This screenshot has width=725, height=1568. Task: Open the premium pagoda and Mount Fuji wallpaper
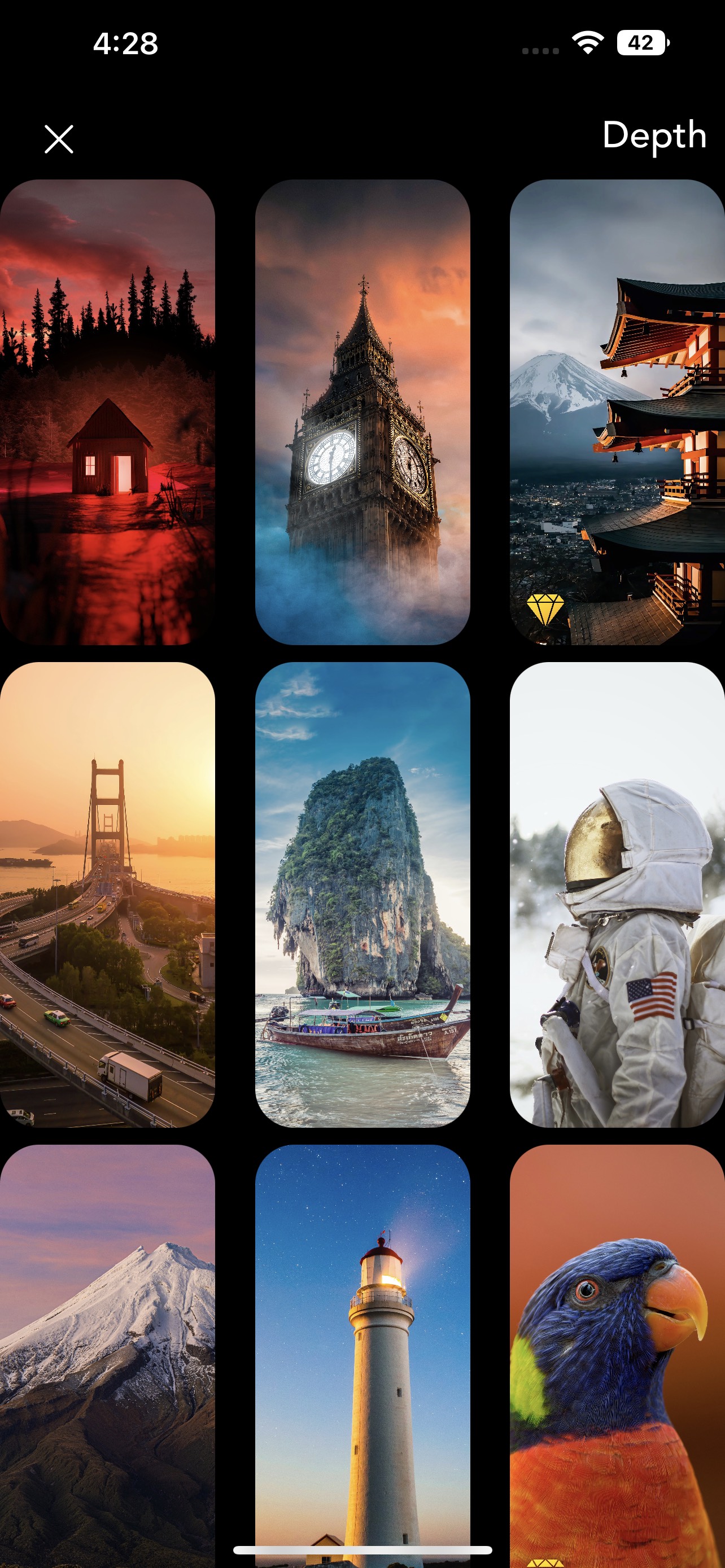click(x=617, y=412)
